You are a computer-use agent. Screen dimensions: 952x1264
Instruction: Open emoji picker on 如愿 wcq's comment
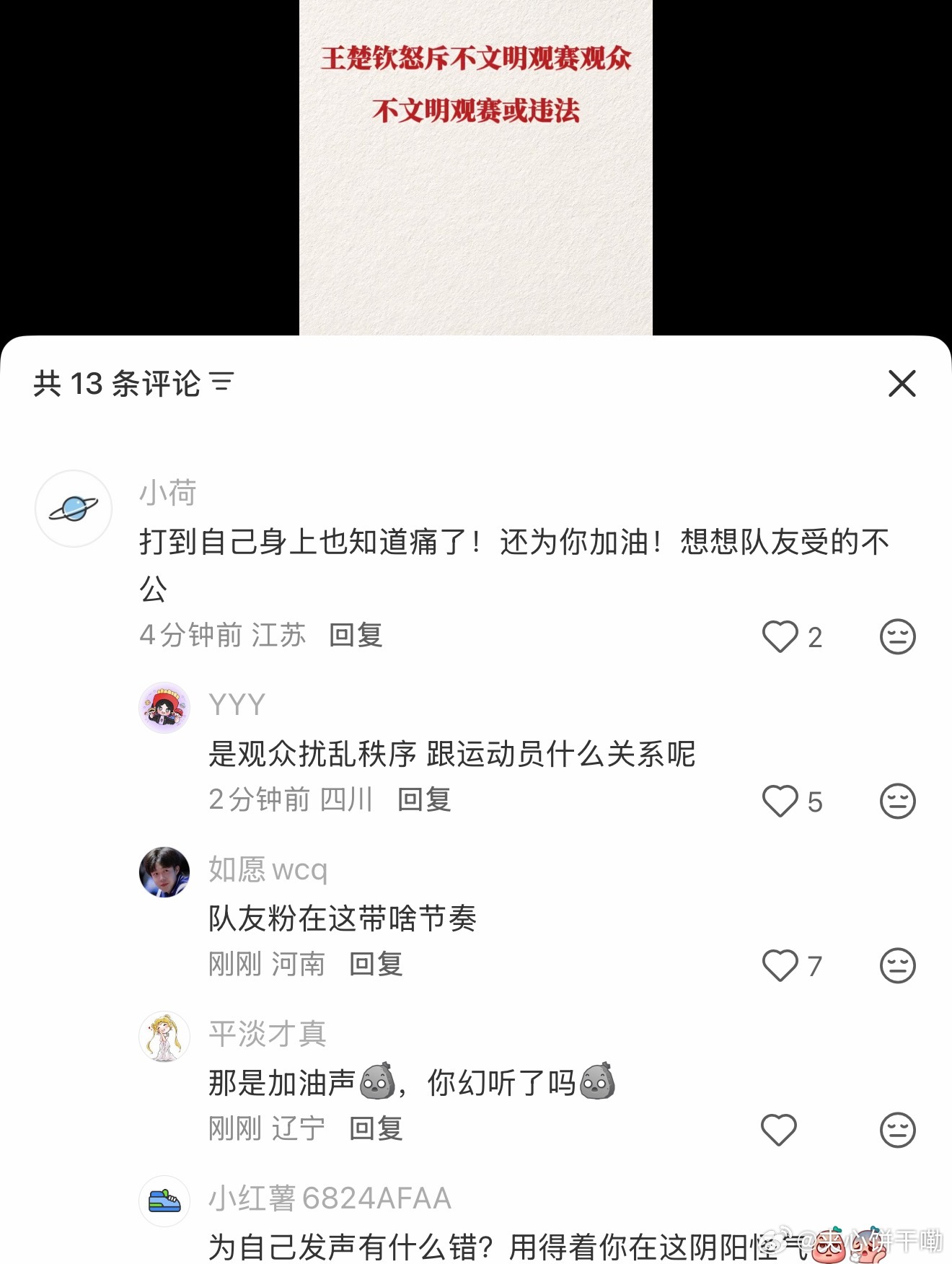[x=897, y=965]
